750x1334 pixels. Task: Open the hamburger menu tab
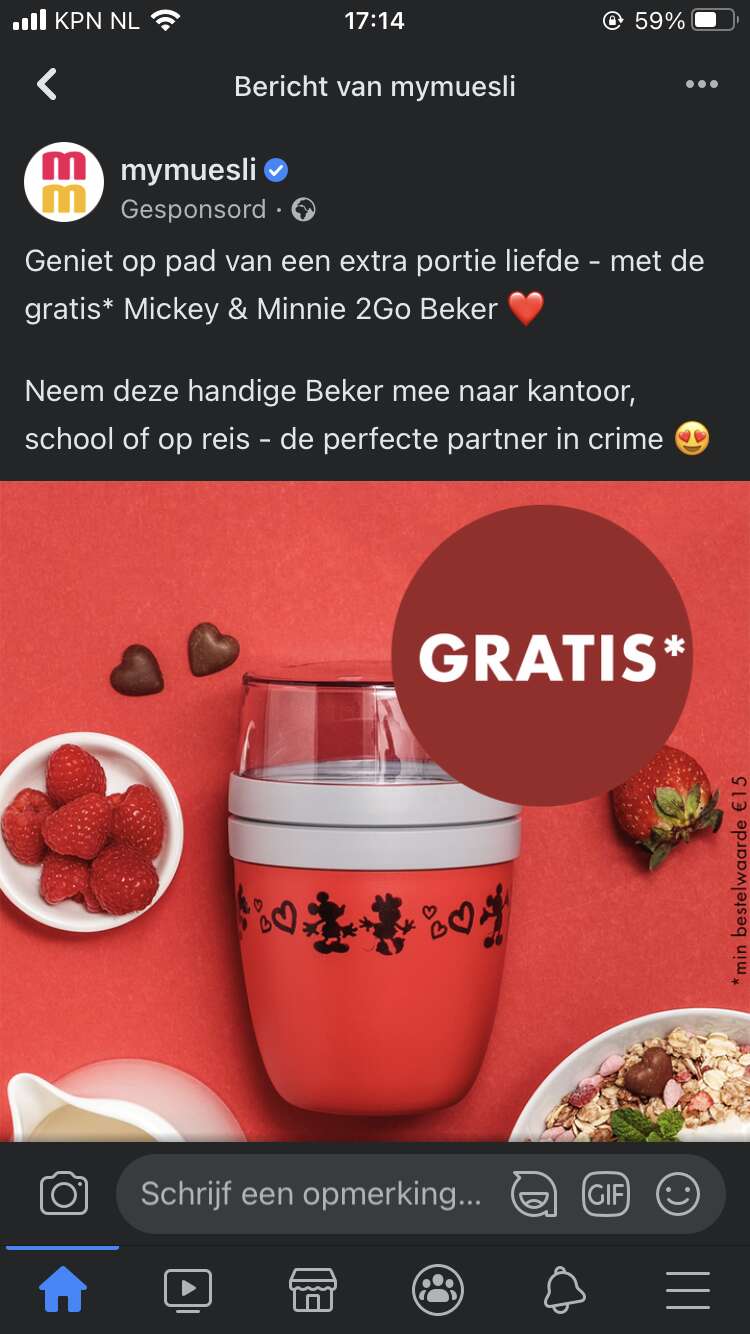point(688,1290)
